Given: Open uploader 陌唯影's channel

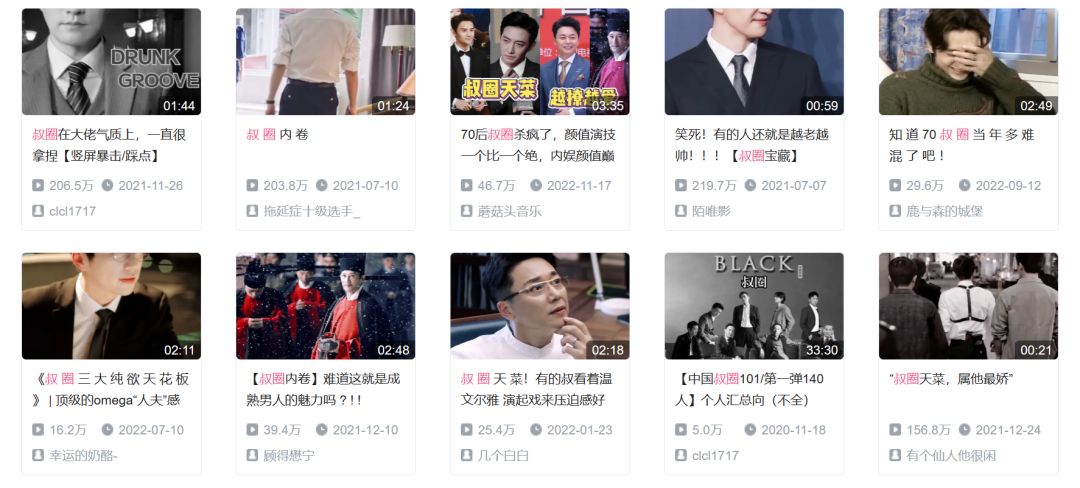Looking at the screenshot, I should [710, 211].
